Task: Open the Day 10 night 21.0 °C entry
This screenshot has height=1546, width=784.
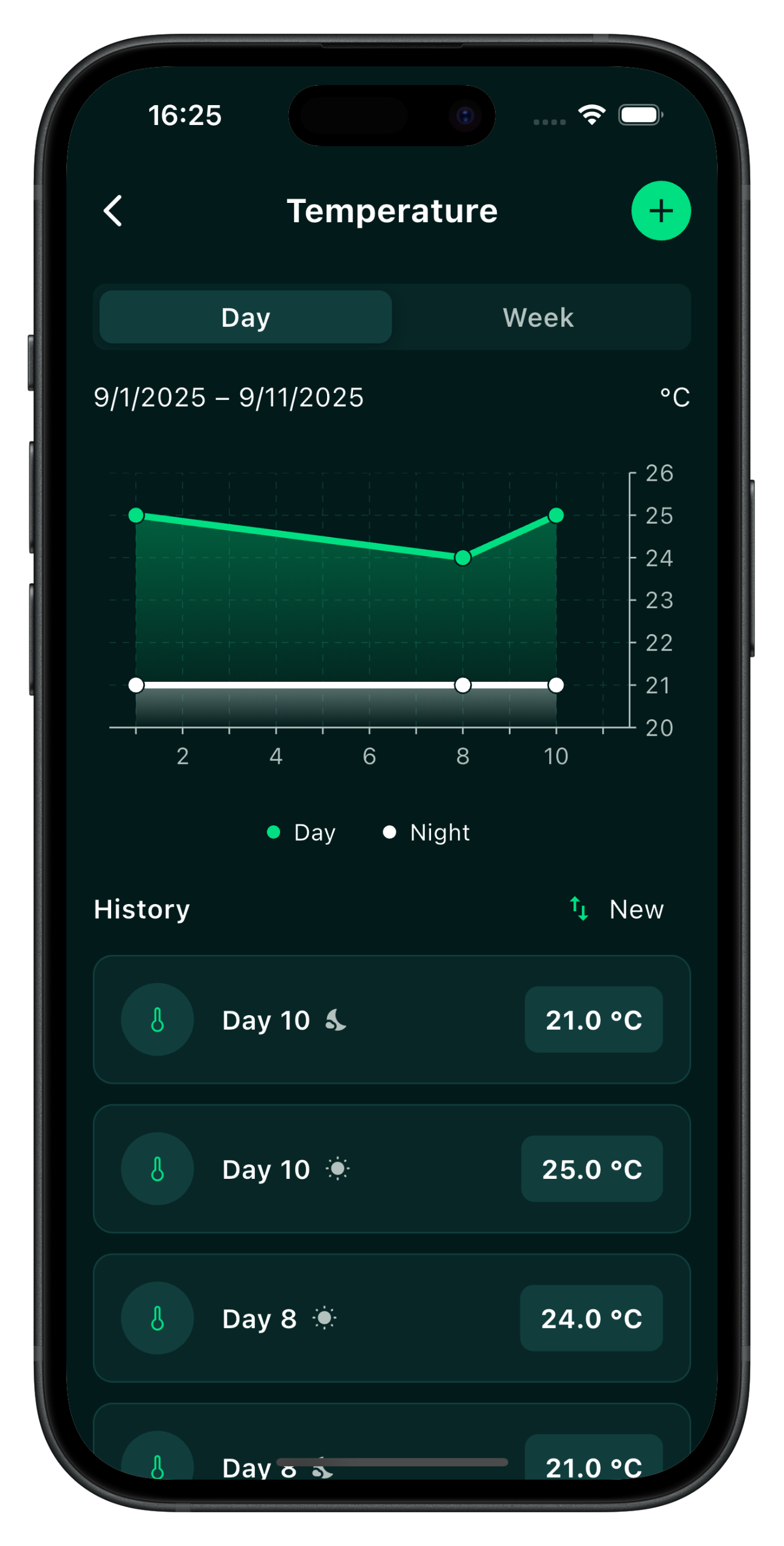Action: pos(392,1019)
